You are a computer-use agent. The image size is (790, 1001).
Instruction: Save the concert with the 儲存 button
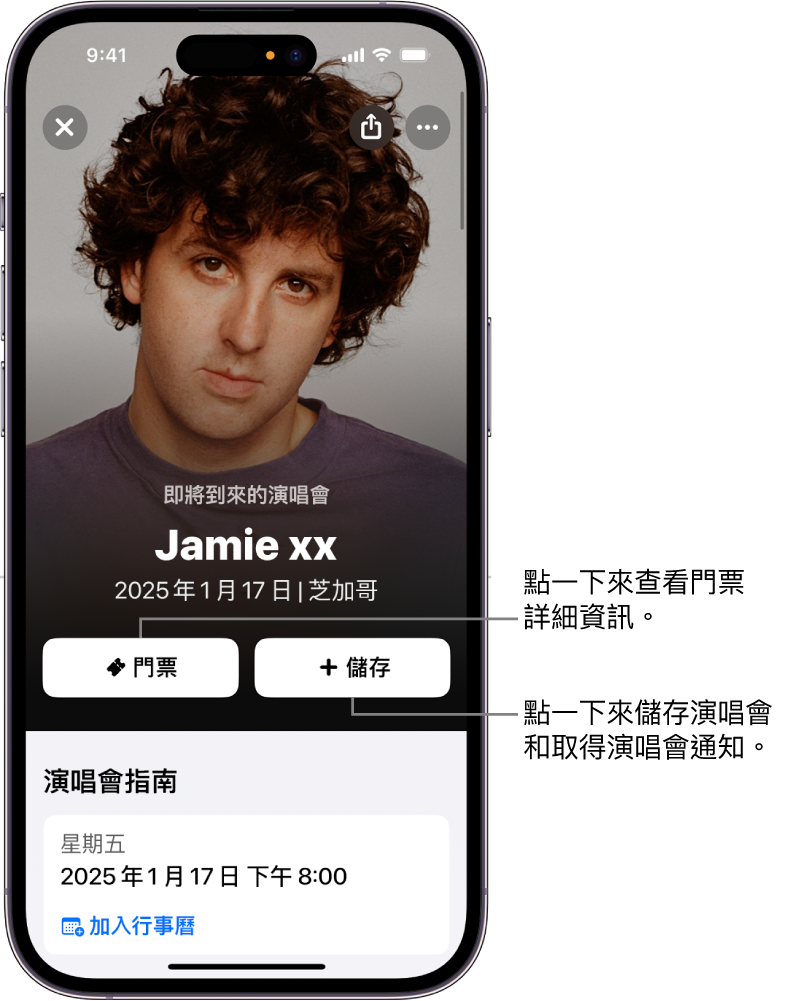pyautogui.click(x=352, y=667)
